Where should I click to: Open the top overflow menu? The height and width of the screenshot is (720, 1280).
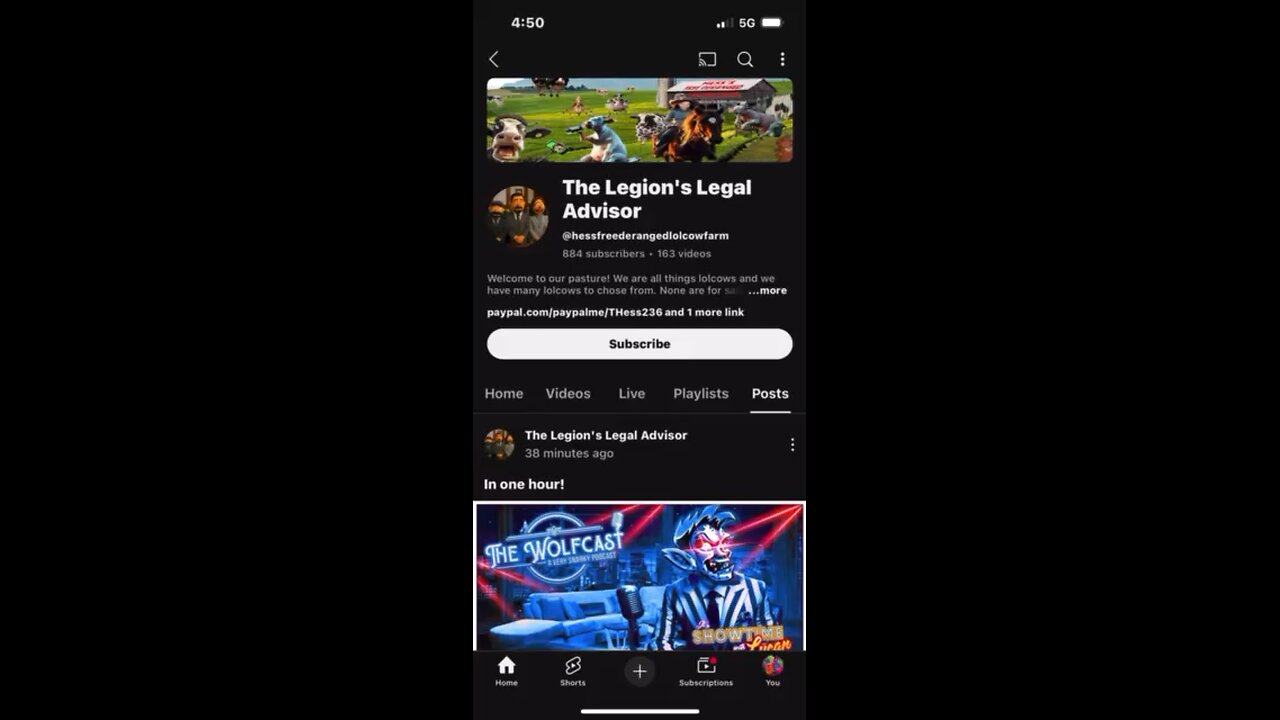782,60
